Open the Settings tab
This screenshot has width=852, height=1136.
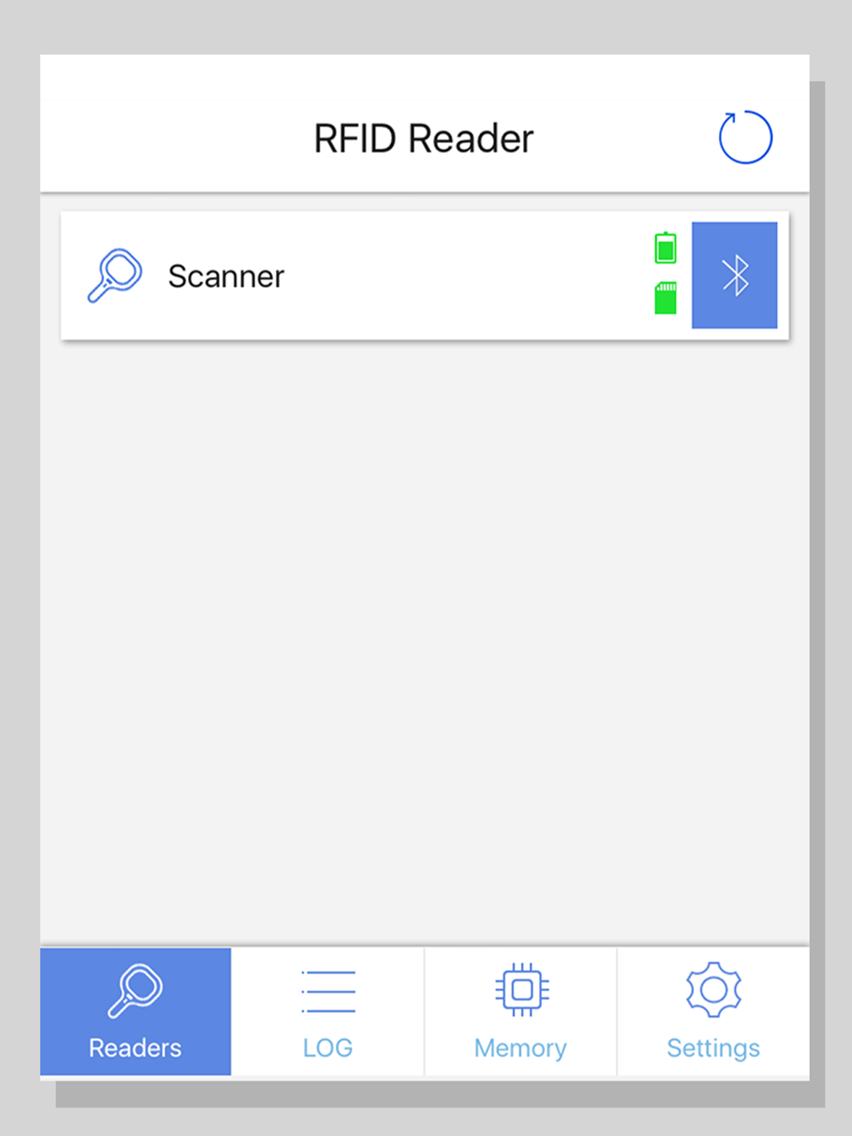(x=713, y=1011)
